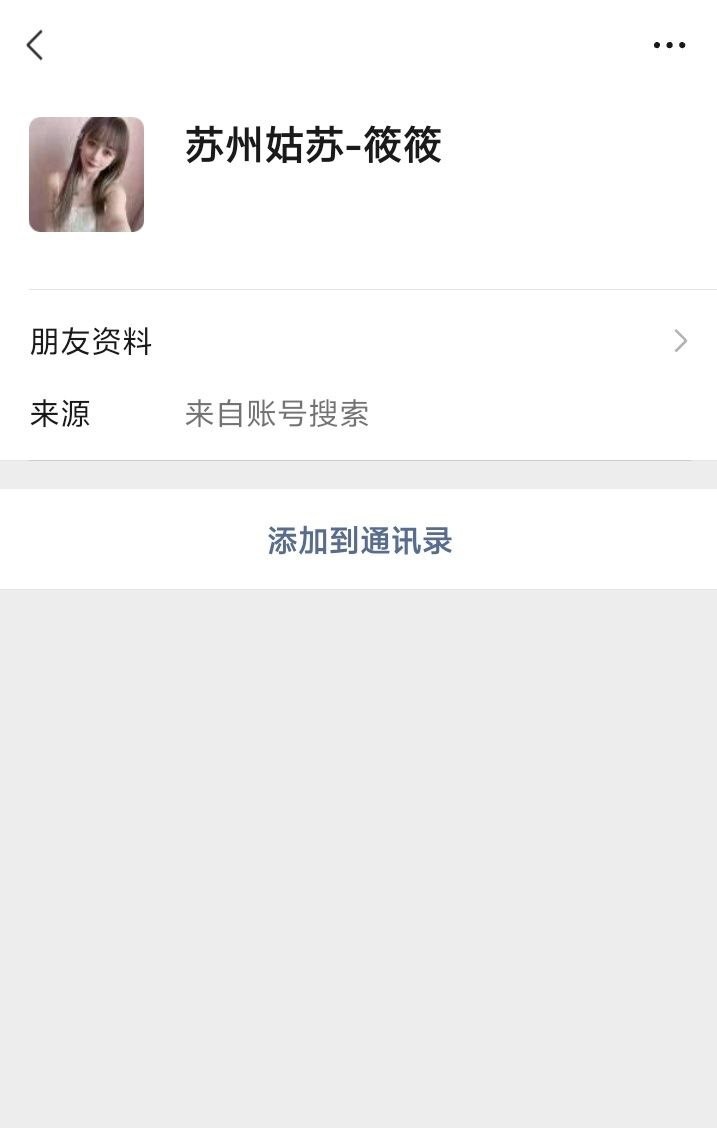Open the 朋友资料 row
The image size is (717, 1128).
(358, 342)
